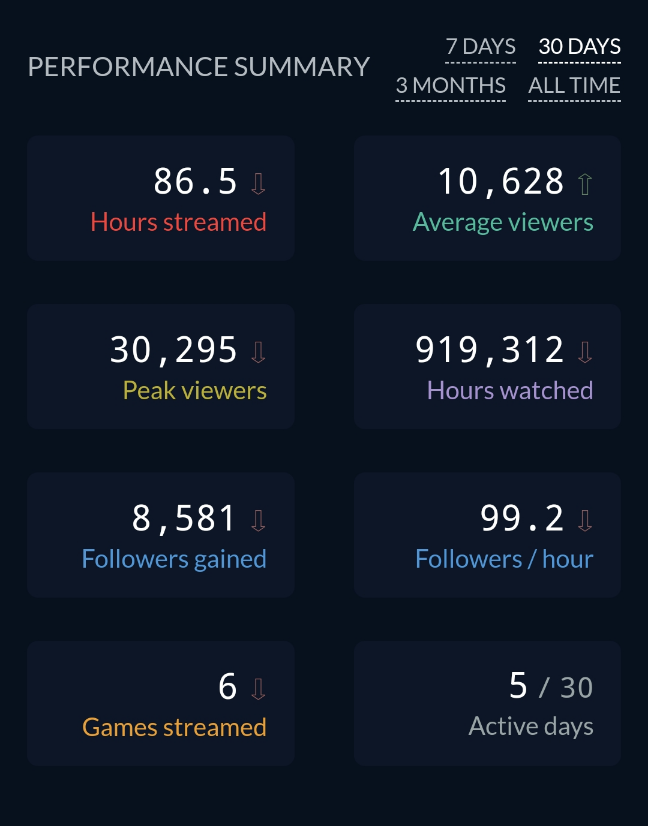Show stats for 3 MONTHS
The image size is (648, 826).
pyautogui.click(x=450, y=86)
